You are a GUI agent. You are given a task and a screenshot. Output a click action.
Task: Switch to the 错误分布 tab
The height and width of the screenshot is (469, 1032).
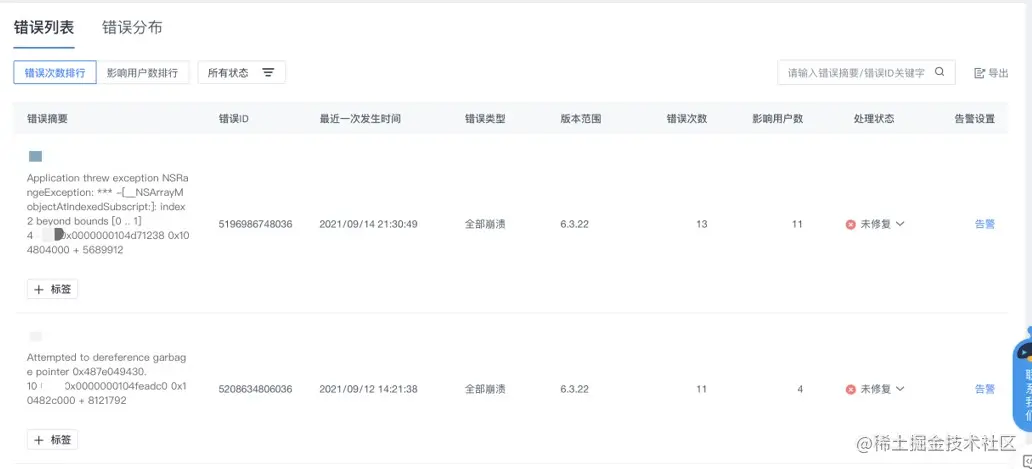[132, 28]
